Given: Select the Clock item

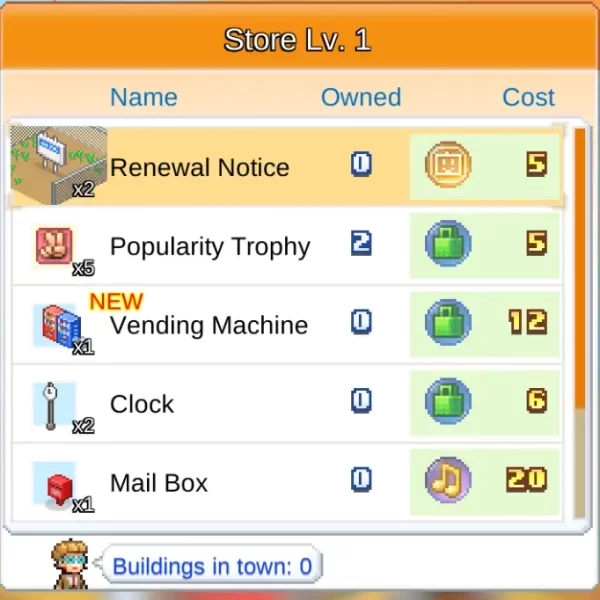Looking at the screenshot, I should 142,404.
